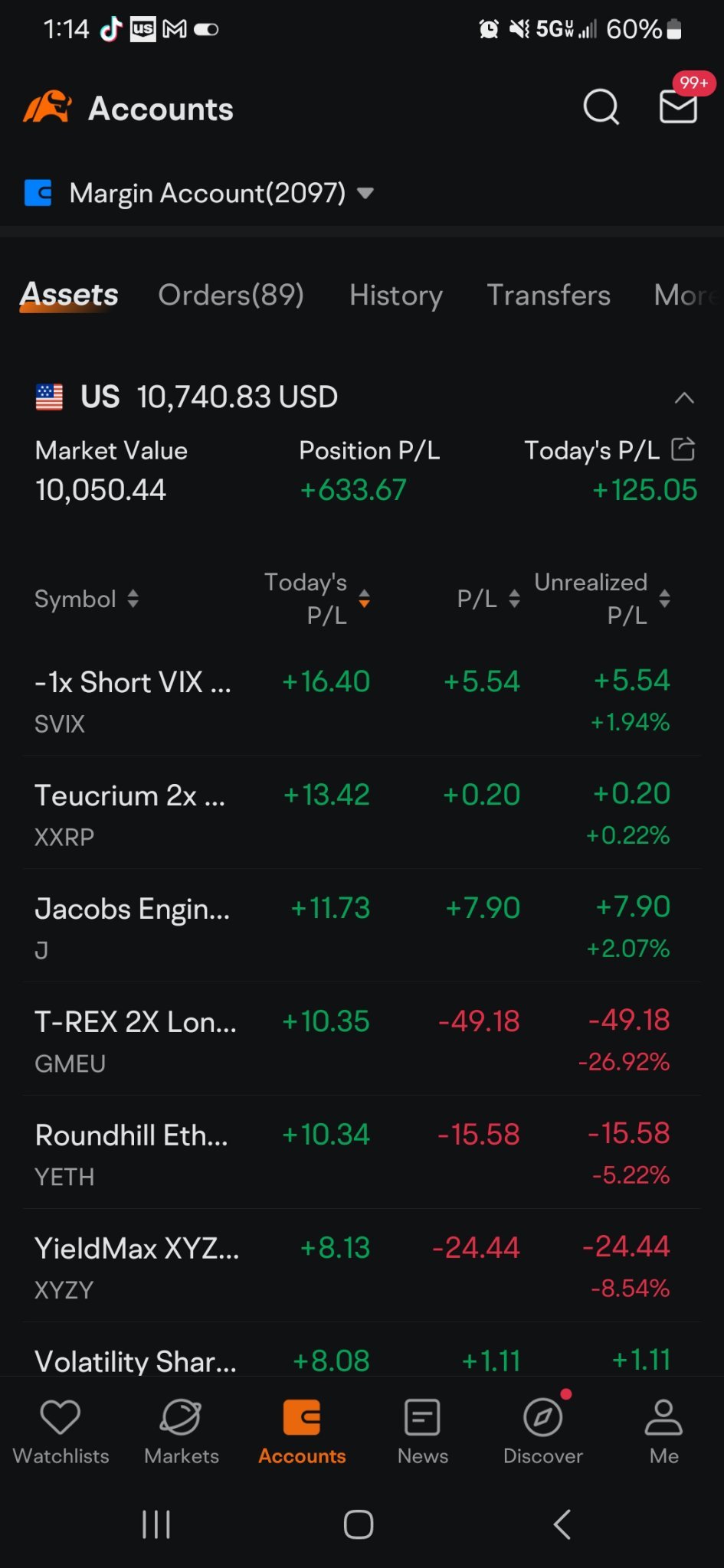Sort positions by Symbol
724x1568 pixels.
tap(87, 599)
